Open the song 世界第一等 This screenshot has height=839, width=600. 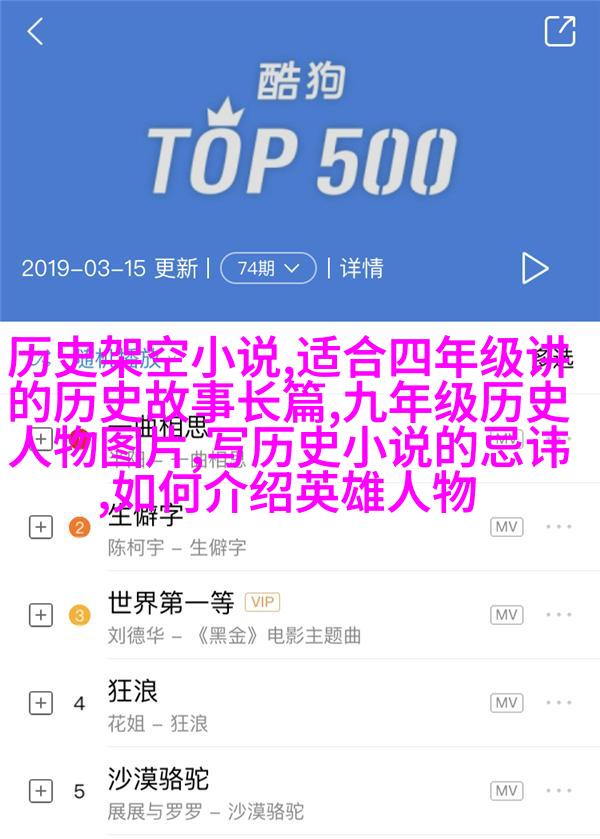click(171, 602)
